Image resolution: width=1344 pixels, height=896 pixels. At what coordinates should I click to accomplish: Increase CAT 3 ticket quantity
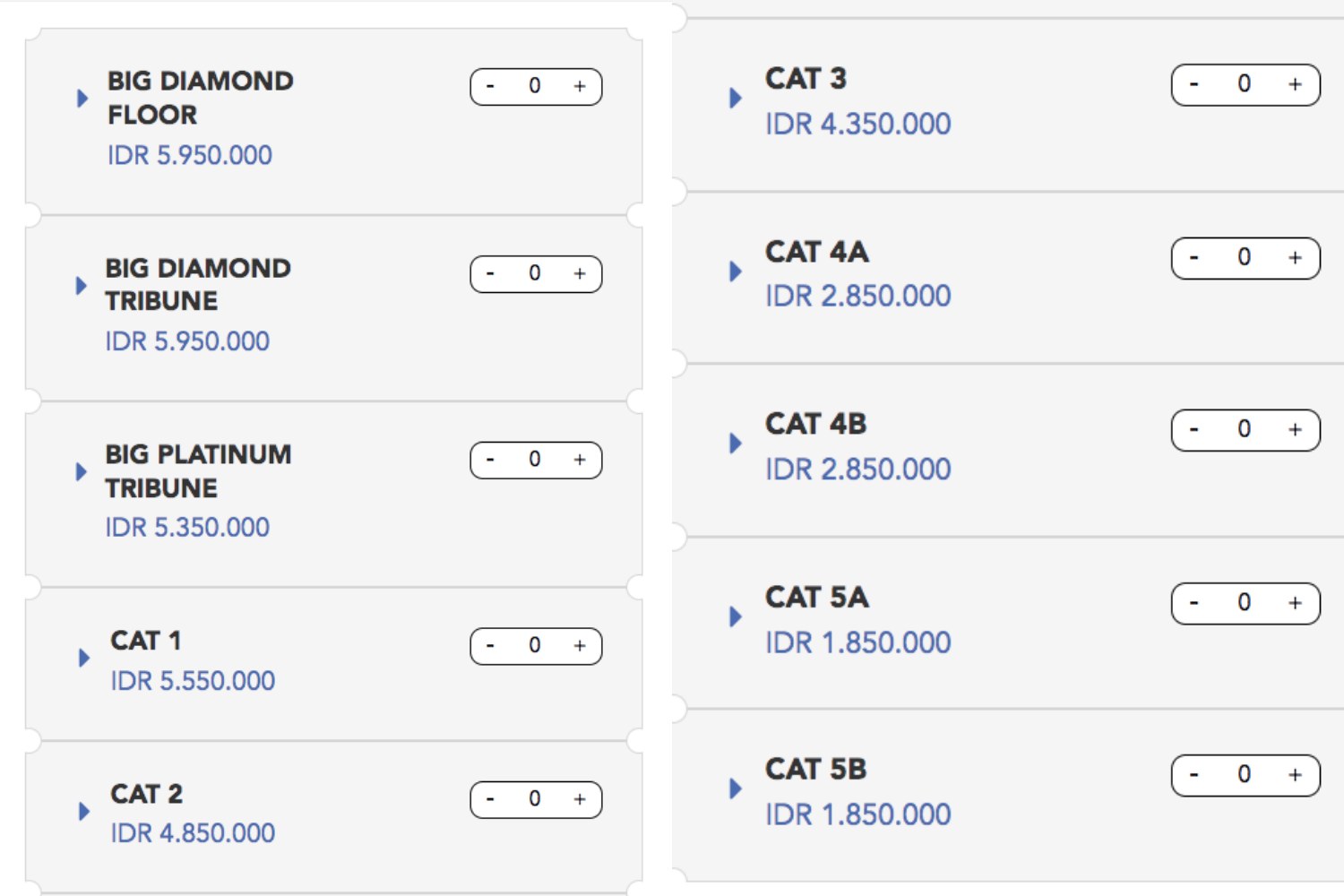click(x=1295, y=84)
